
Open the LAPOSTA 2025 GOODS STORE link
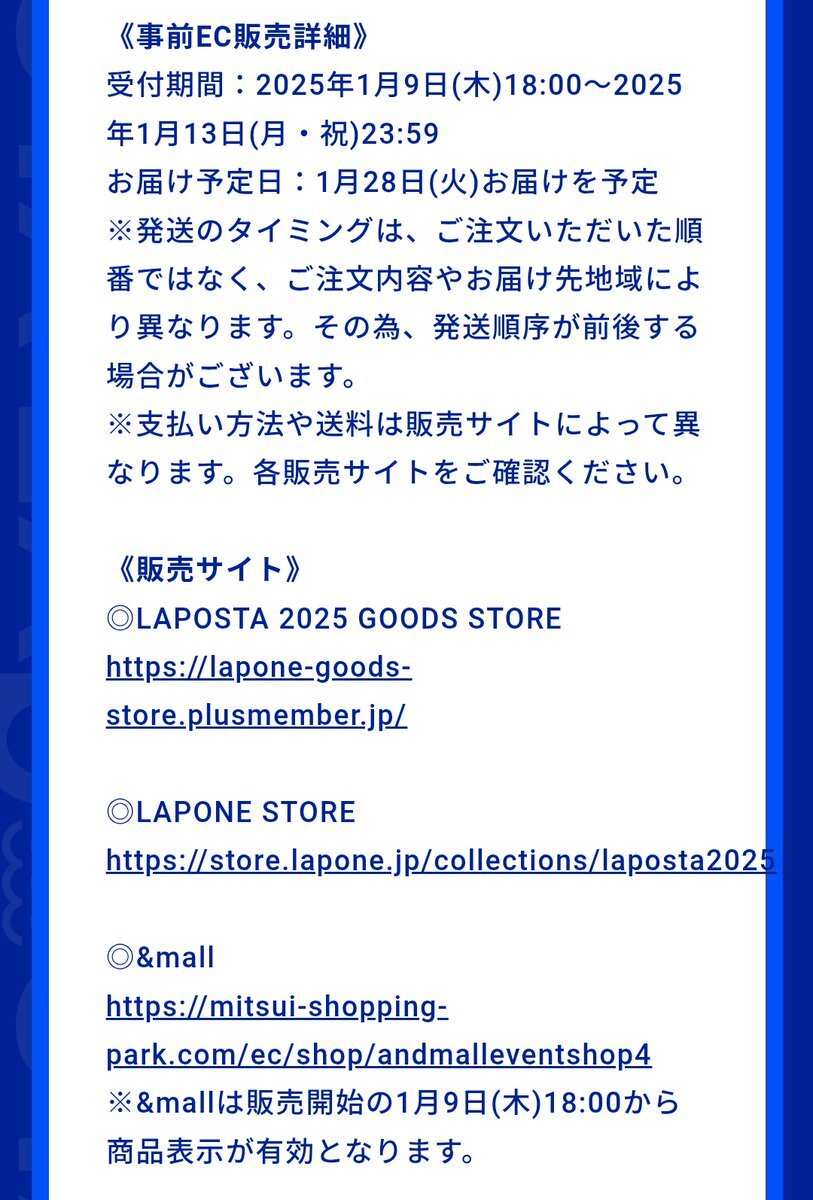pos(258,667)
